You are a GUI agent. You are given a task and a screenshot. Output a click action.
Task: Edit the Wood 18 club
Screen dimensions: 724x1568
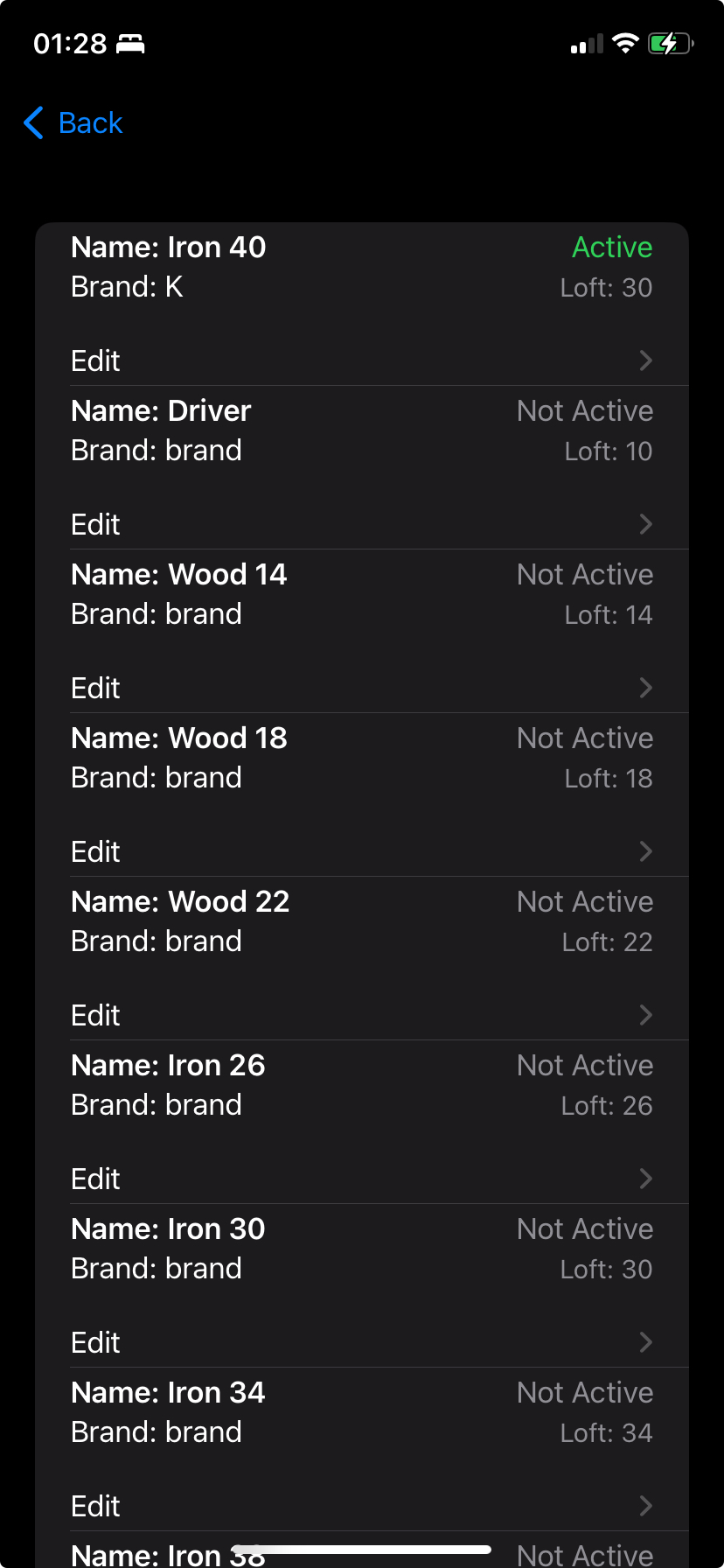coord(360,851)
